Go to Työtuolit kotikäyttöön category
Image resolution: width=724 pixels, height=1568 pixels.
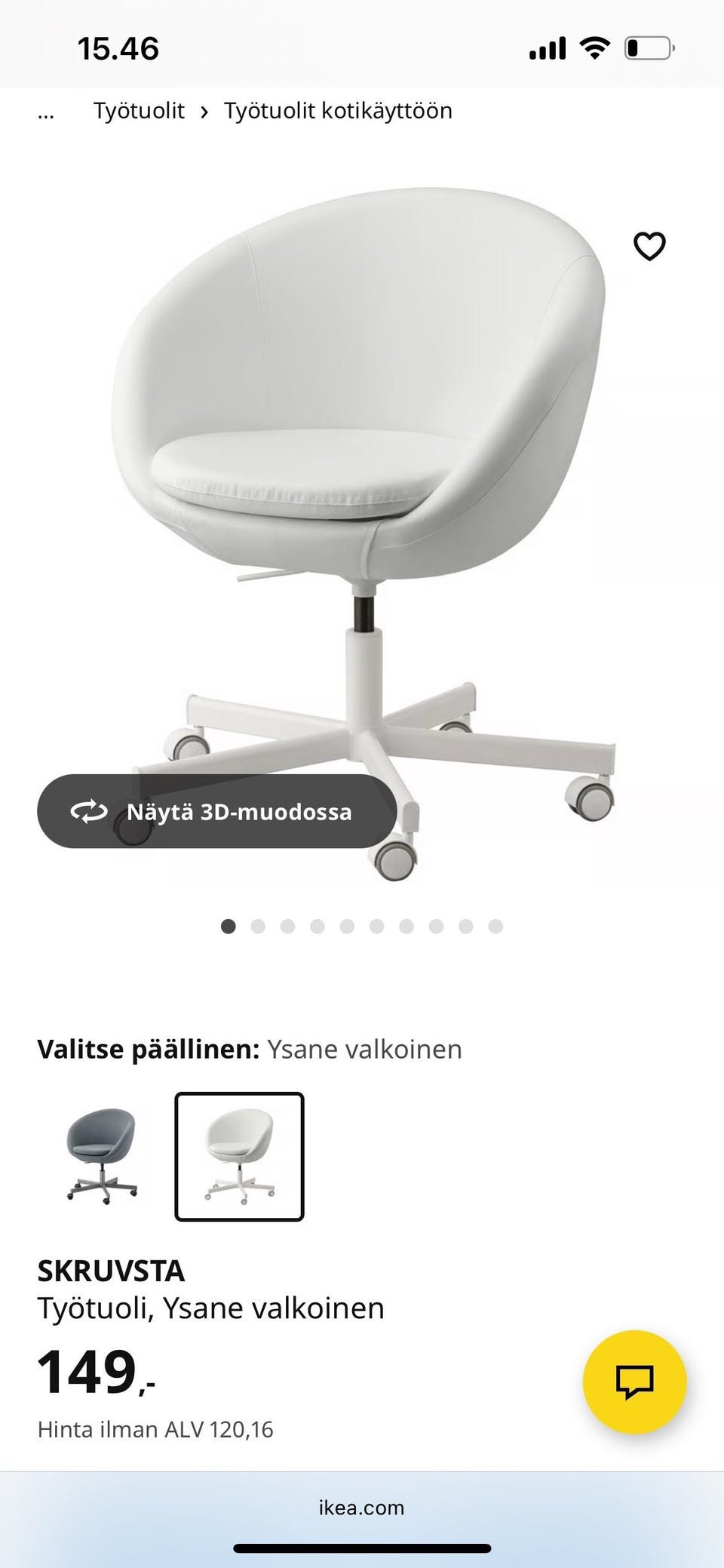tap(338, 111)
